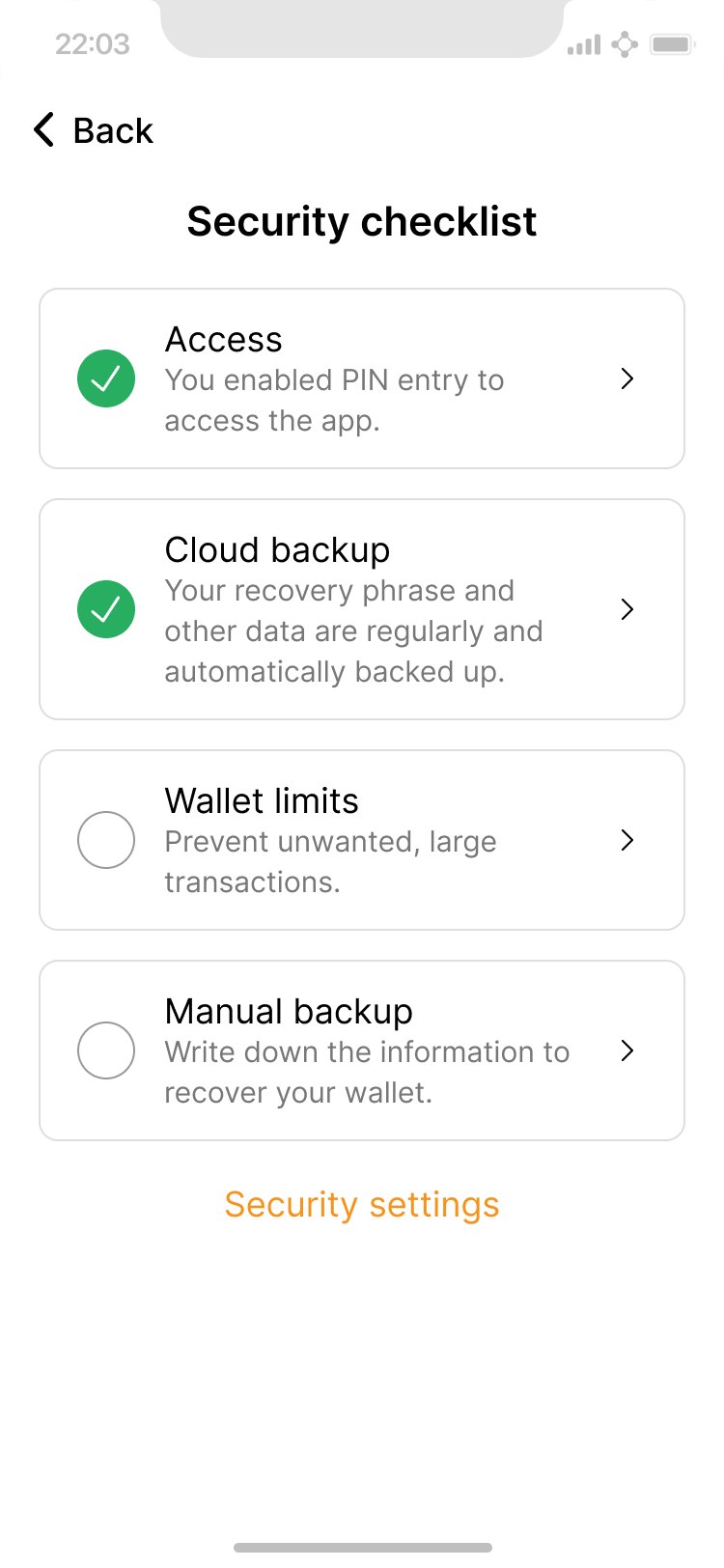724x1568 pixels.
Task: Open the Security settings link
Action: 362,1205
